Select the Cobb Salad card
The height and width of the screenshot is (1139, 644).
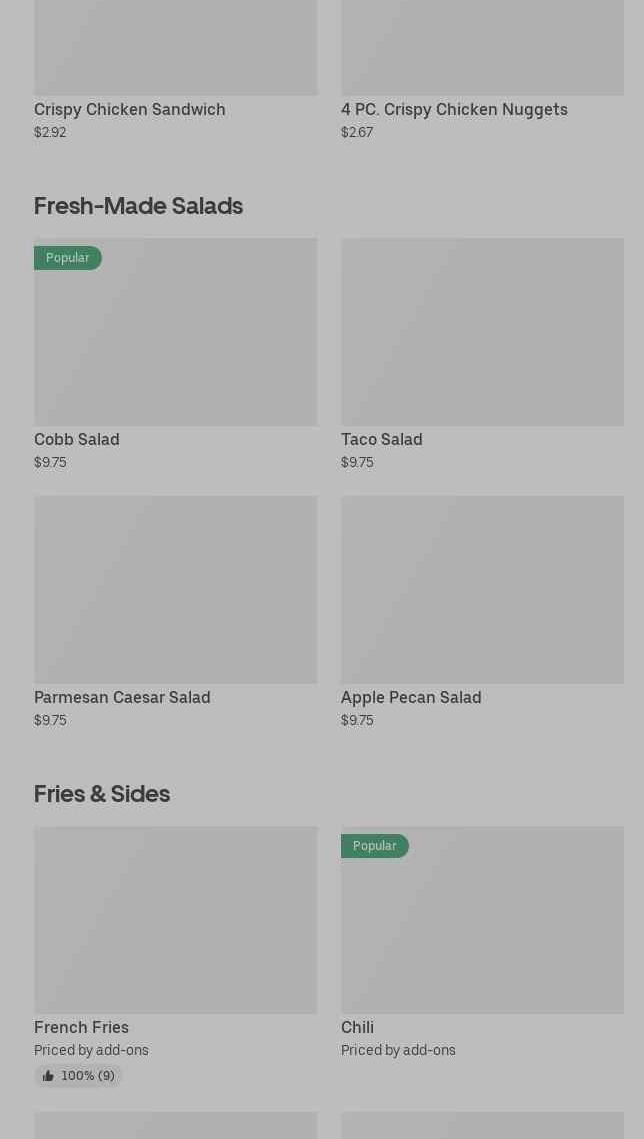click(175, 354)
